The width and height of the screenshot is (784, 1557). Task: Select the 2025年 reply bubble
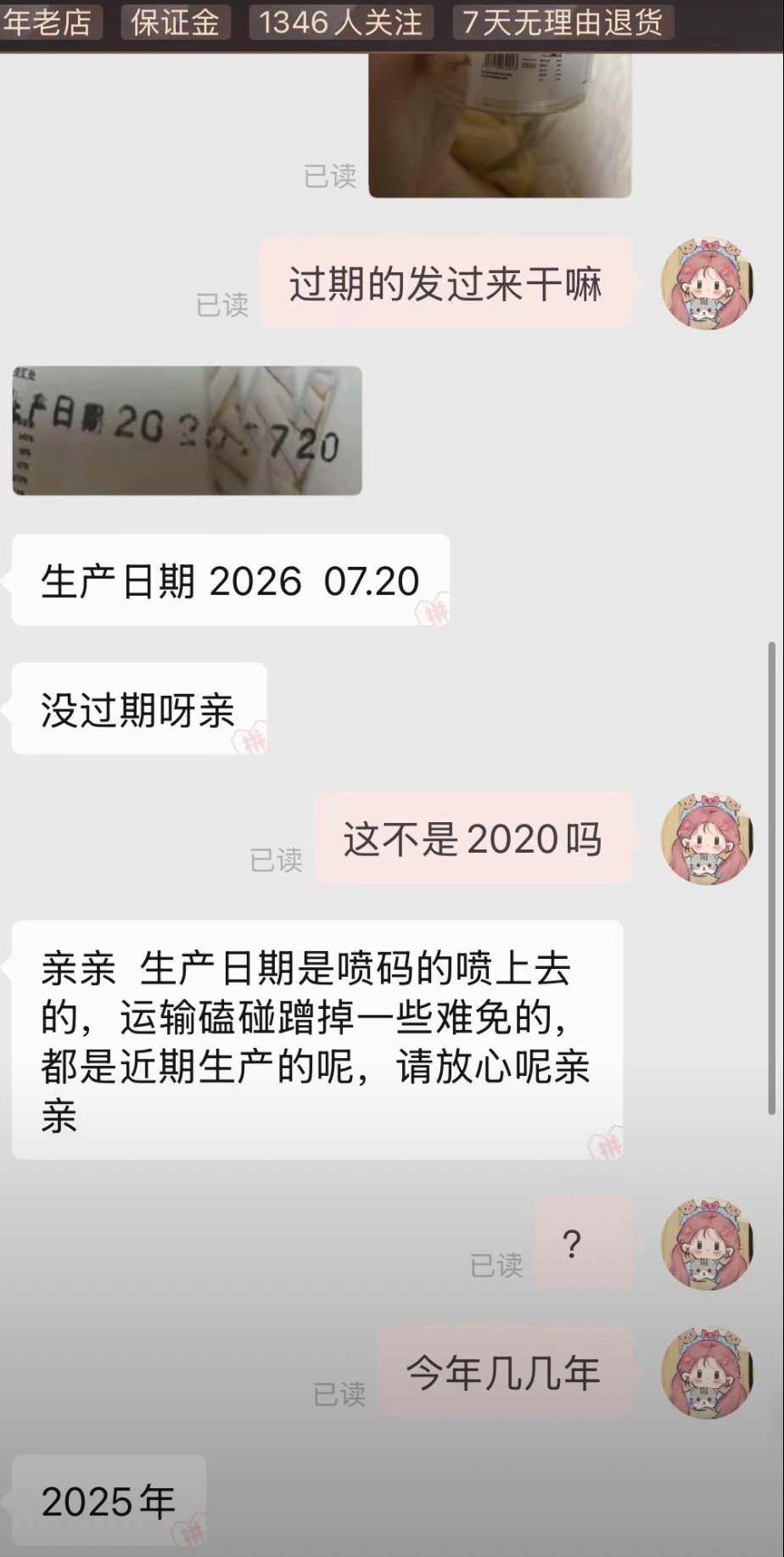click(106, 1500)
